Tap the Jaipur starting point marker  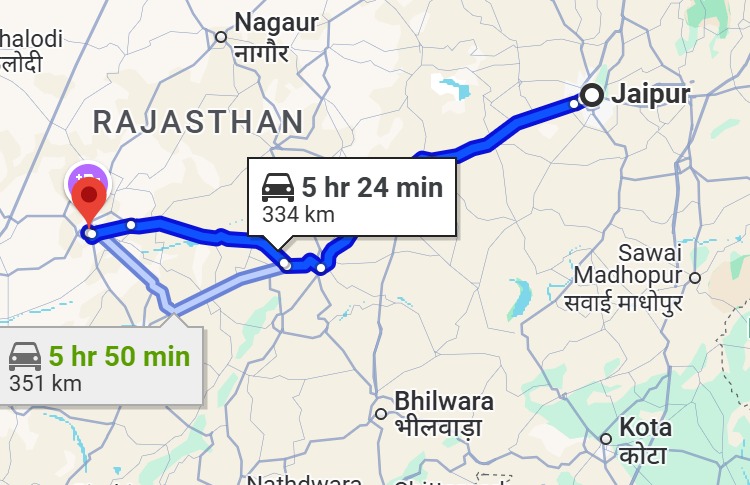pyautogui.click(x=591, y=96)
